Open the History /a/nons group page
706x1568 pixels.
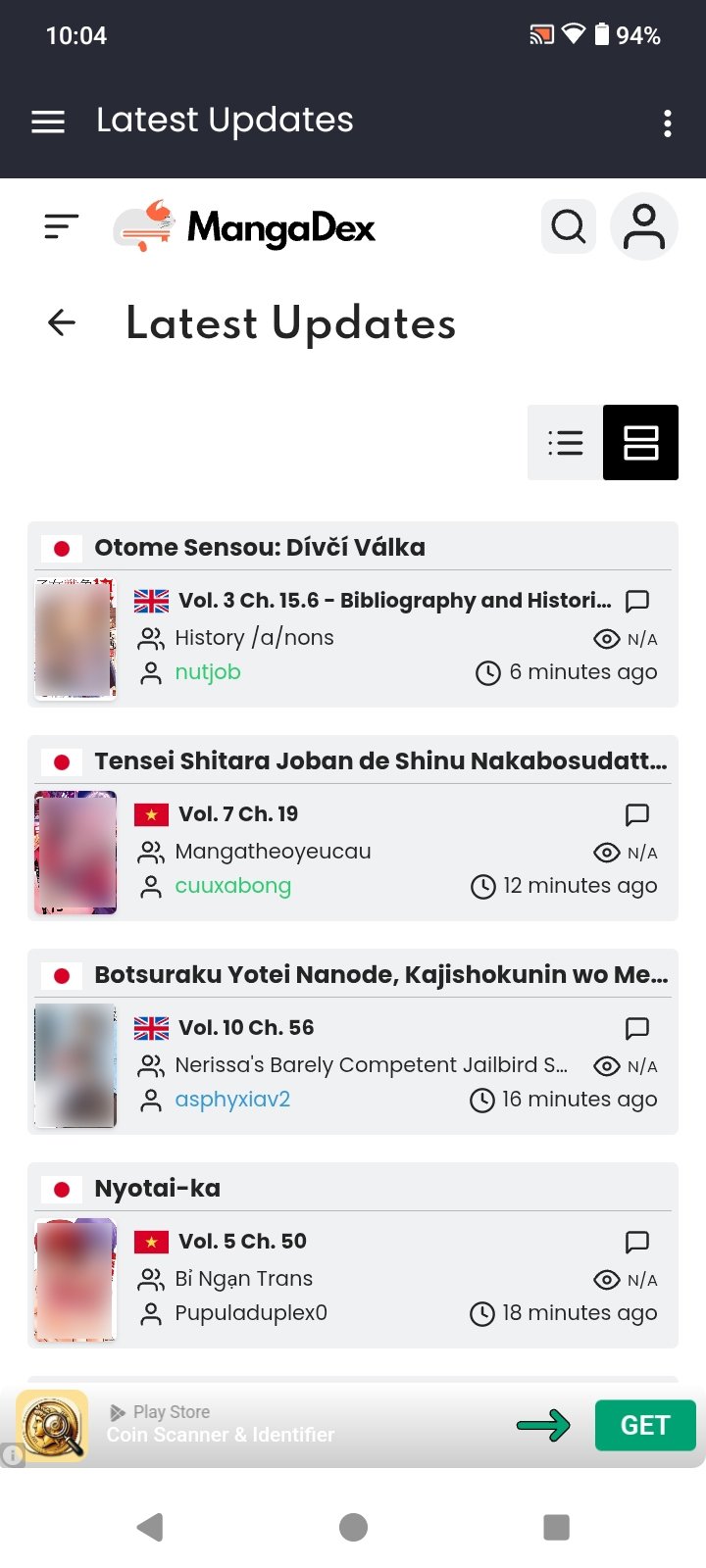254,638
